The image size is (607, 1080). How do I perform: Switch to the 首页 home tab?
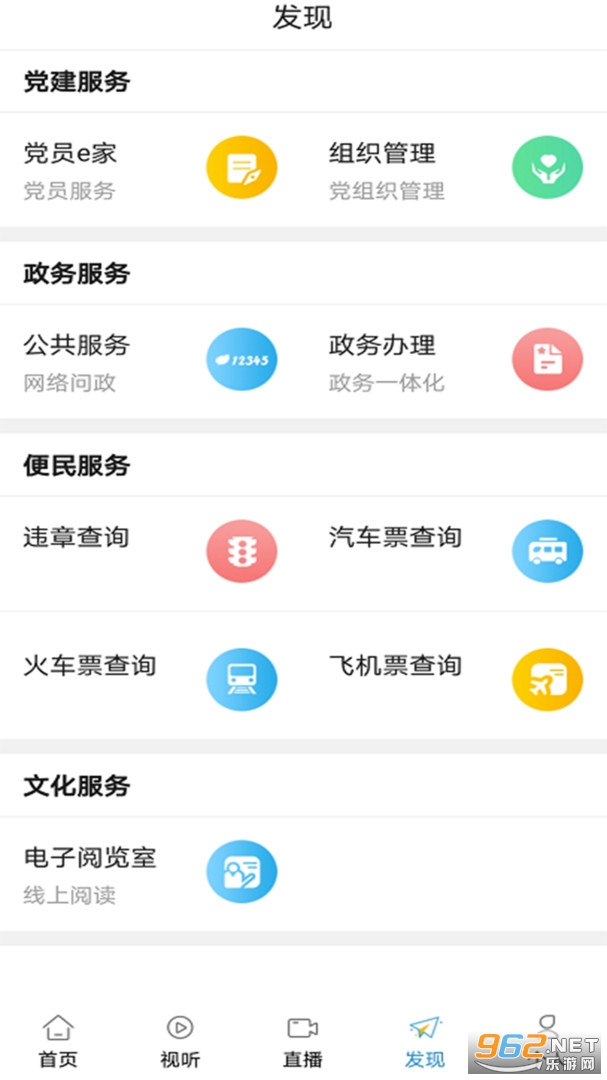58,1041
